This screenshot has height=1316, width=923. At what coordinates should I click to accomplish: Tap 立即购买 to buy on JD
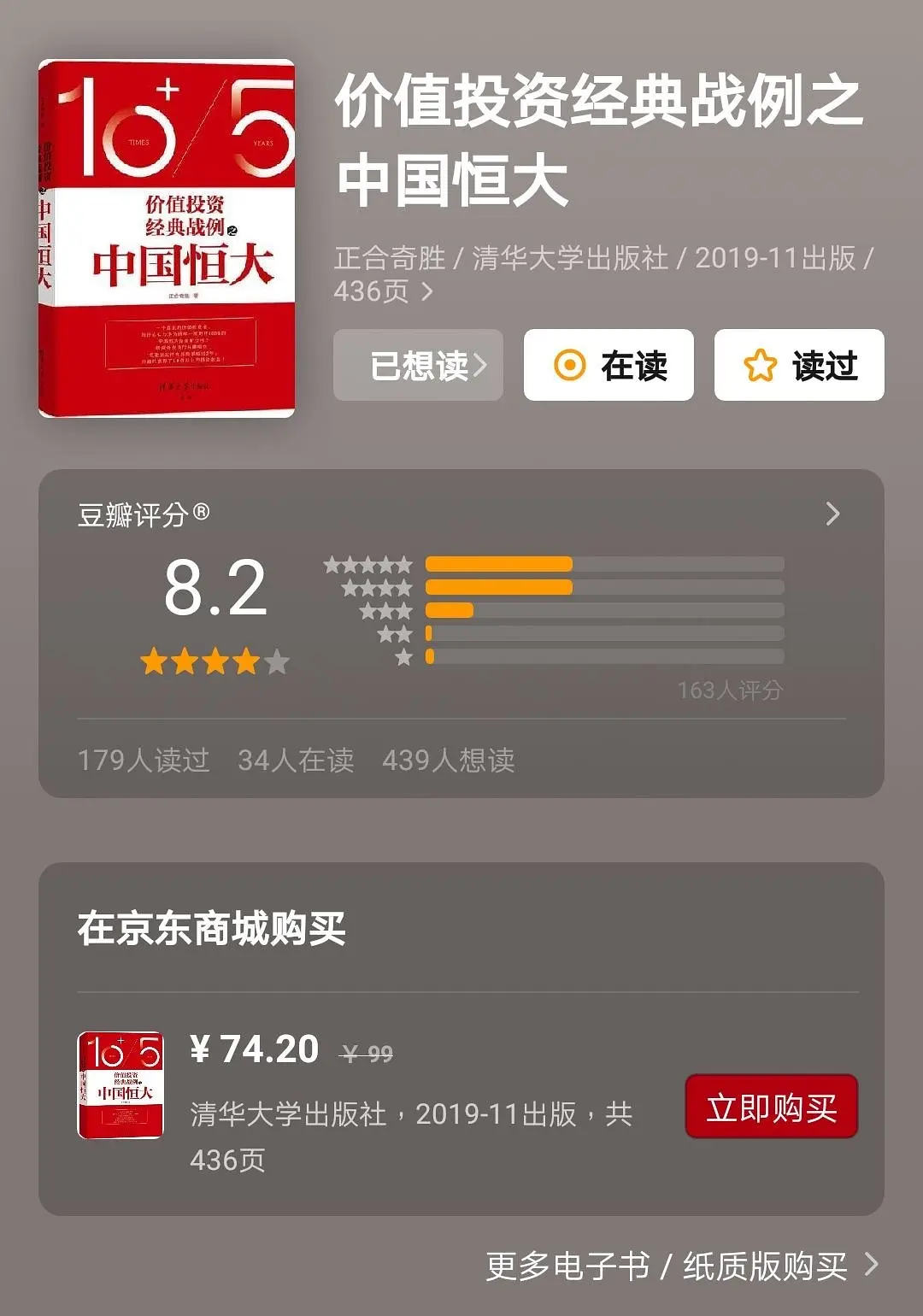click(771, 1107)
